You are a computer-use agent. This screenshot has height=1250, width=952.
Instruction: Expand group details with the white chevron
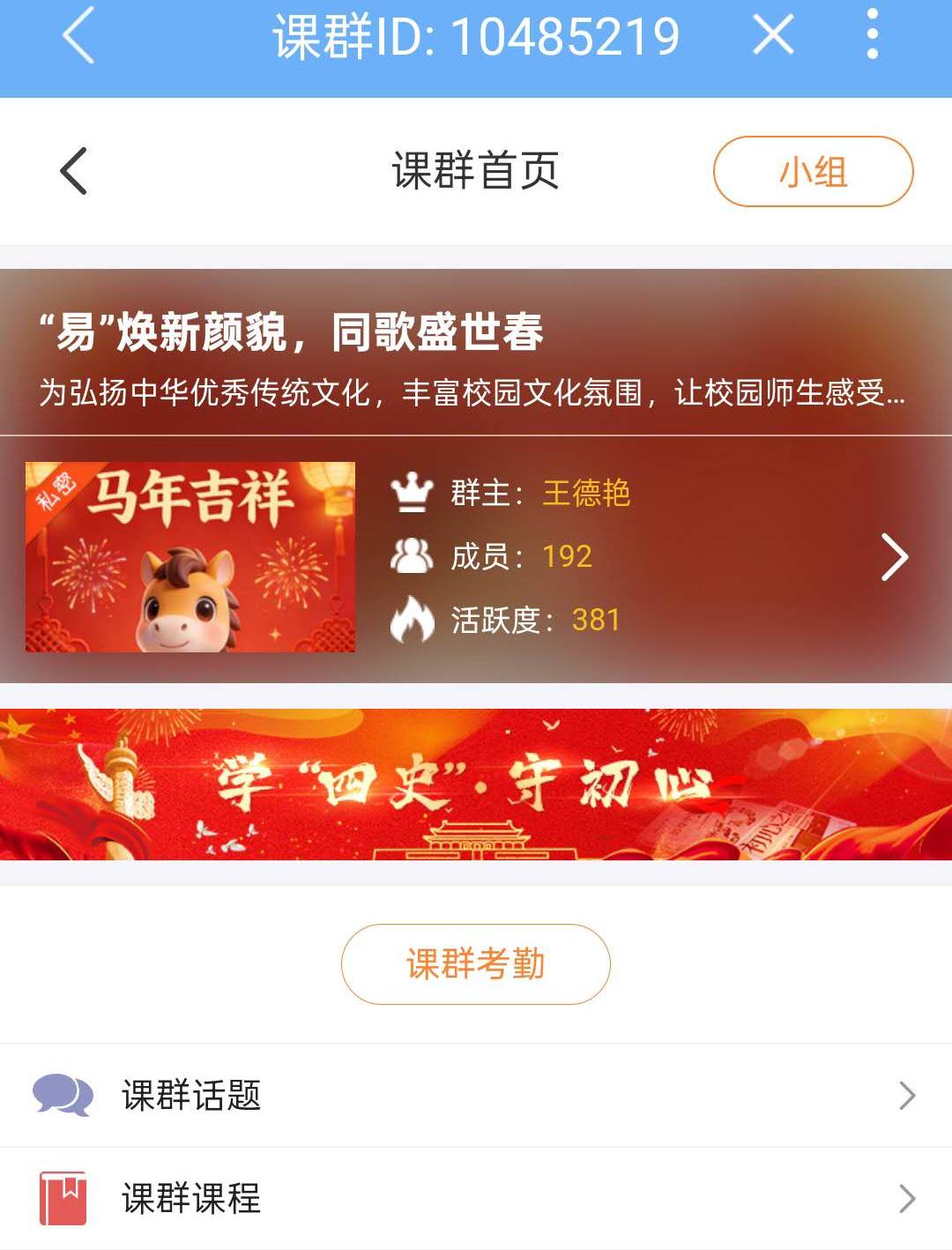pos(894,557)
